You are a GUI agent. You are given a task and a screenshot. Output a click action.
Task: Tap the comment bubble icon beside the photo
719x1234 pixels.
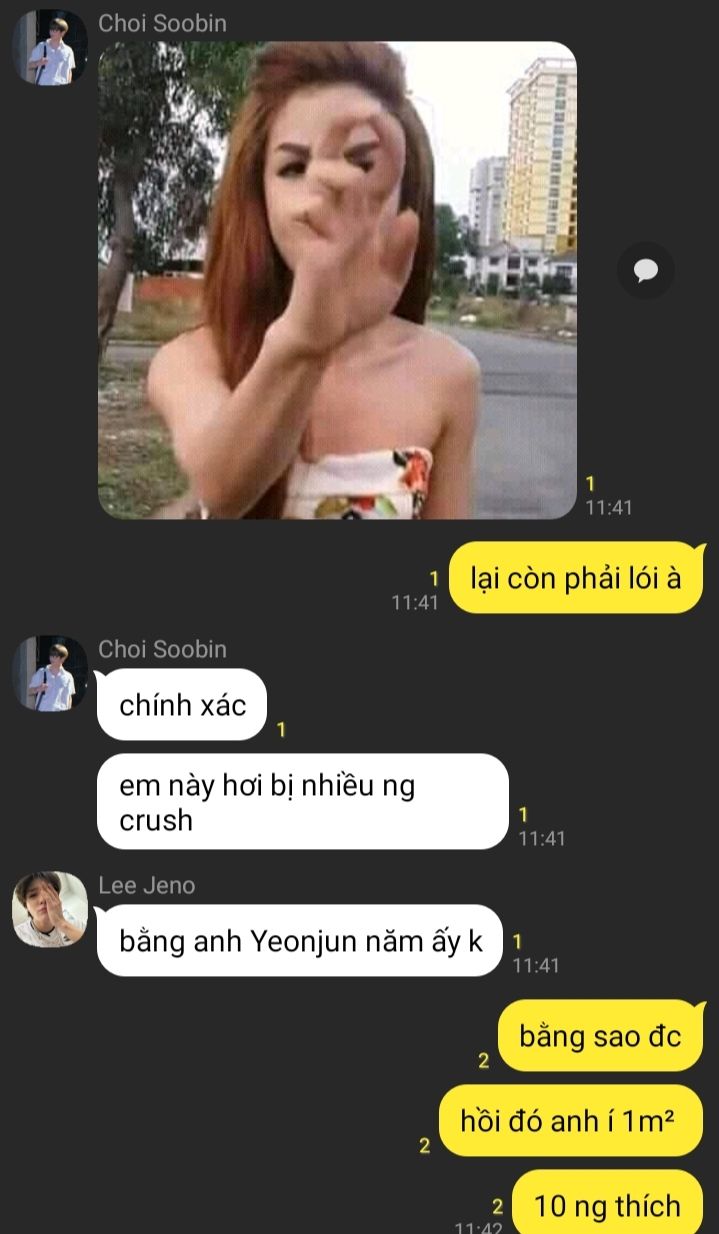pos(646,270)
